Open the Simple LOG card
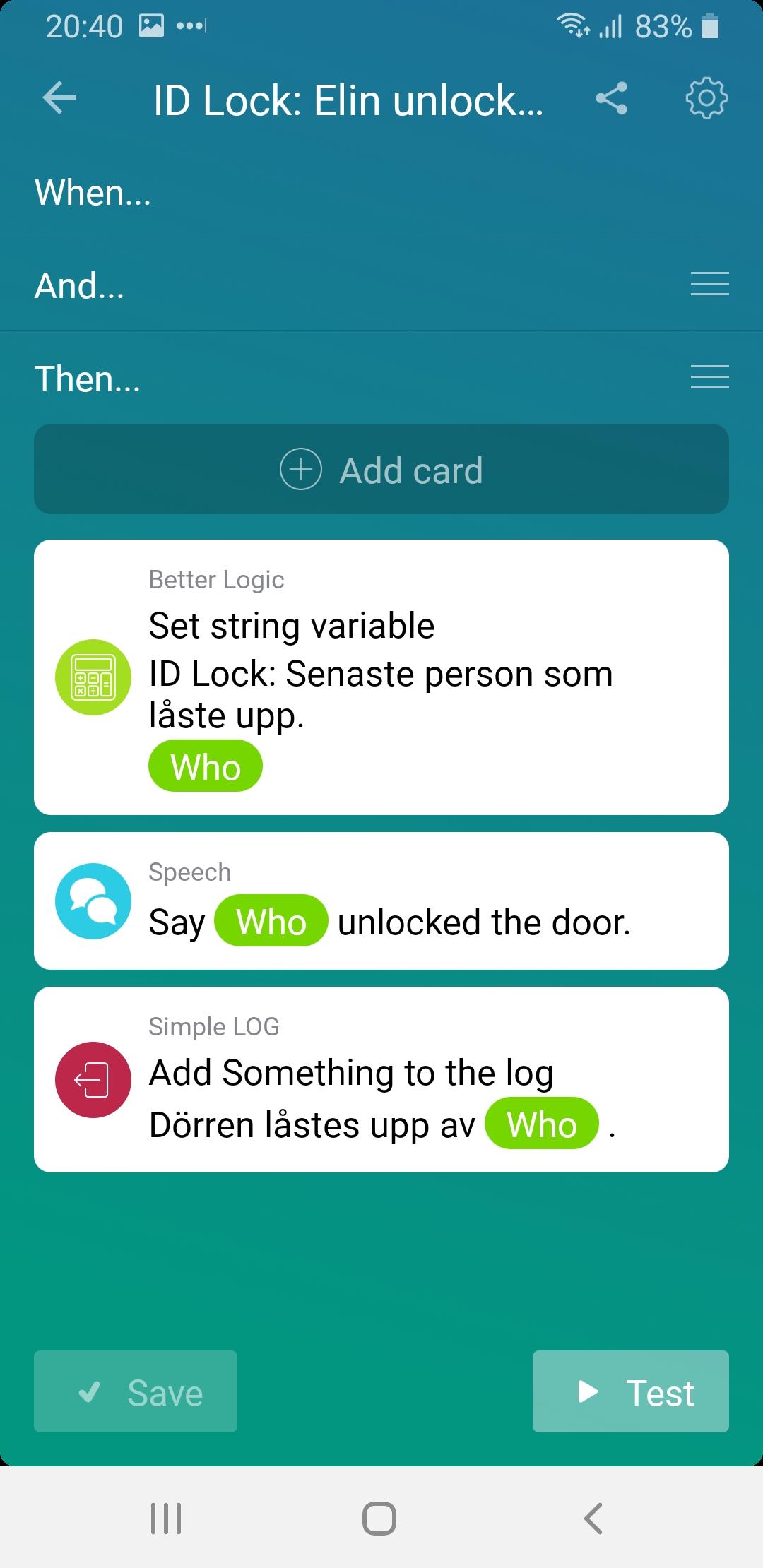Viewport: 763px width, 1568px height. (381, 1079)
